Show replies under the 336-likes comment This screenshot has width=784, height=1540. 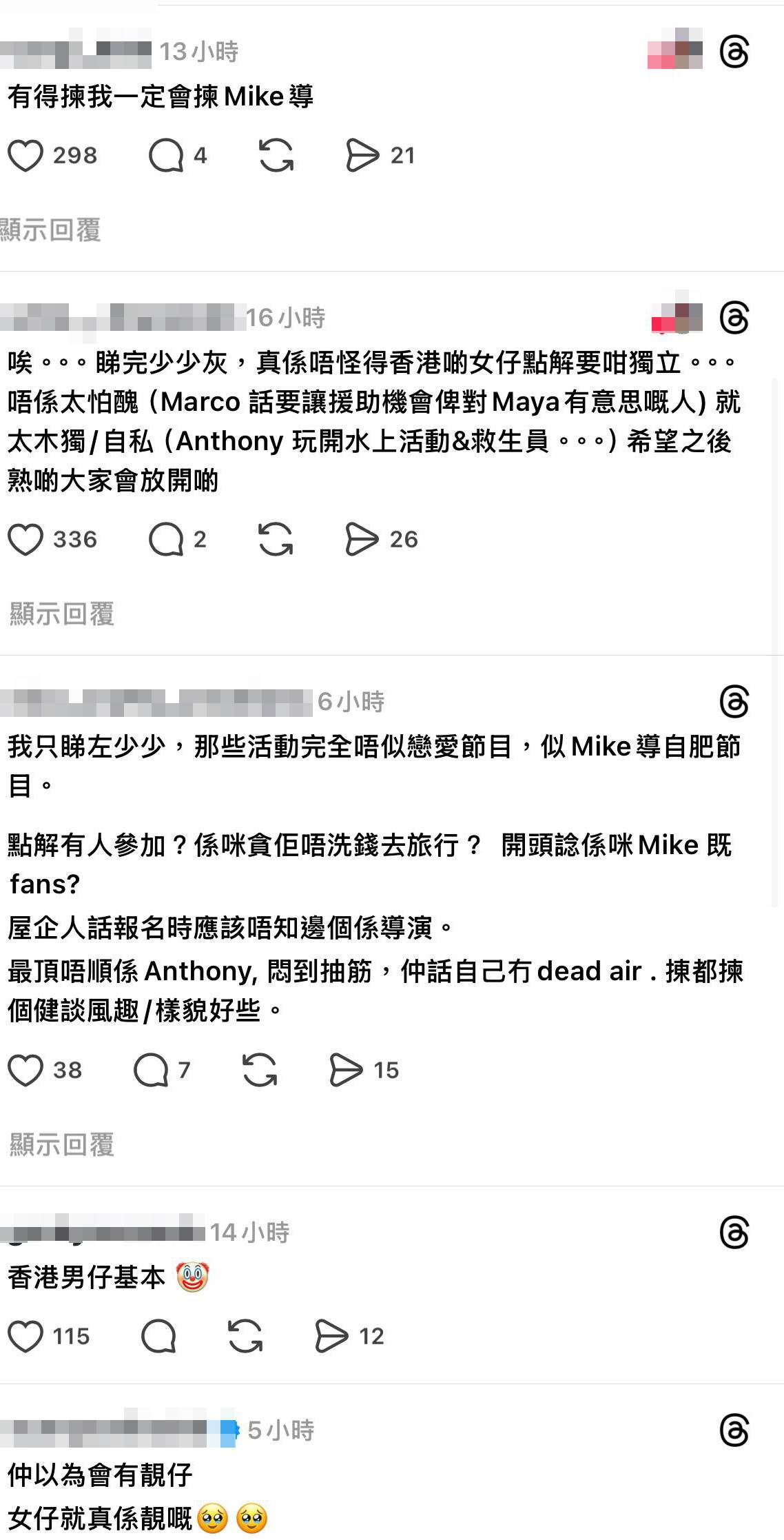(62, 614)
